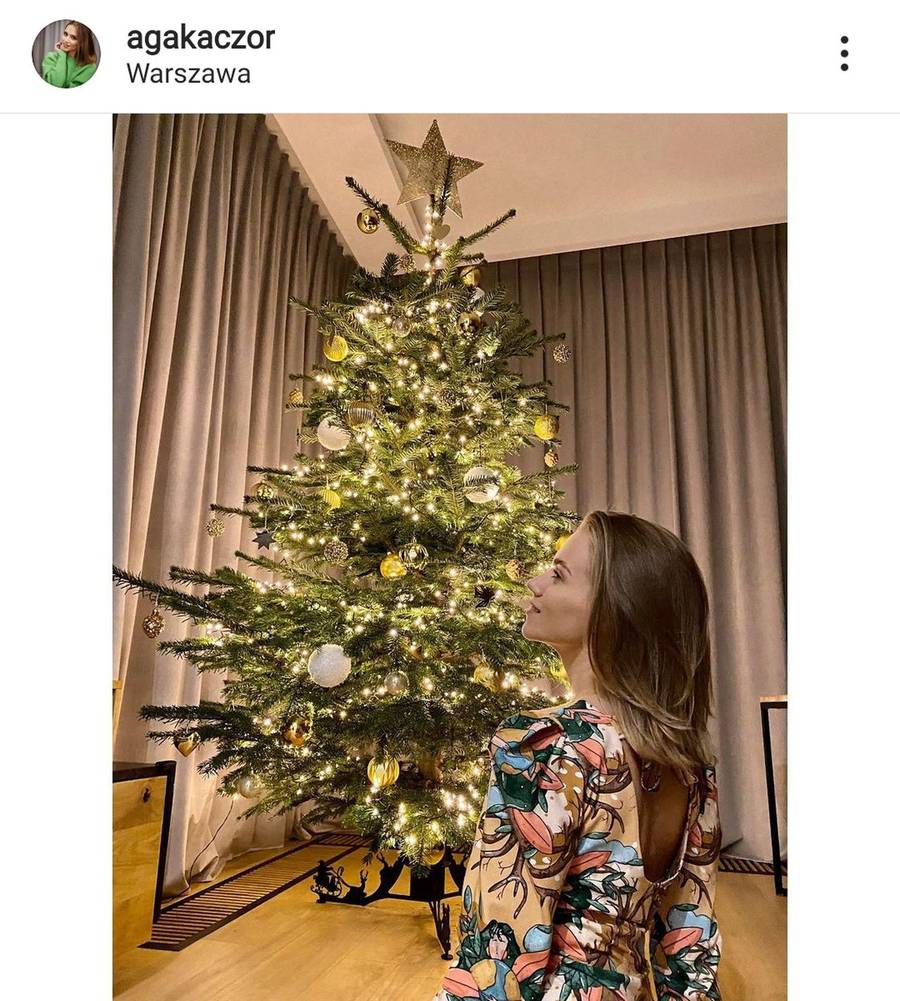This screenshot has width=900, height=1001.
Task: Open the agakaczor username link
Action: tap(200, 38)
